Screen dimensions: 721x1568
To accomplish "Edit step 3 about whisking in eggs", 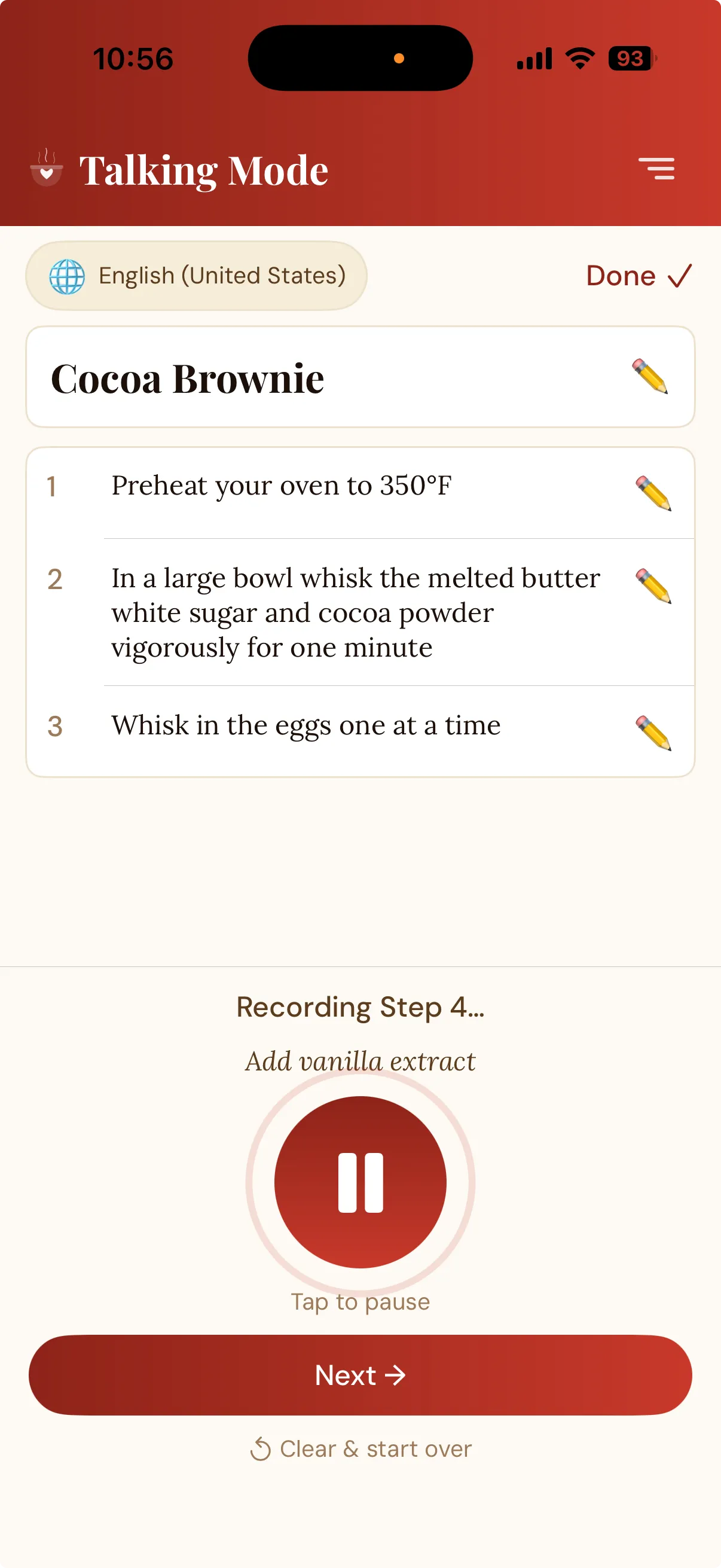I will point(653,733).
